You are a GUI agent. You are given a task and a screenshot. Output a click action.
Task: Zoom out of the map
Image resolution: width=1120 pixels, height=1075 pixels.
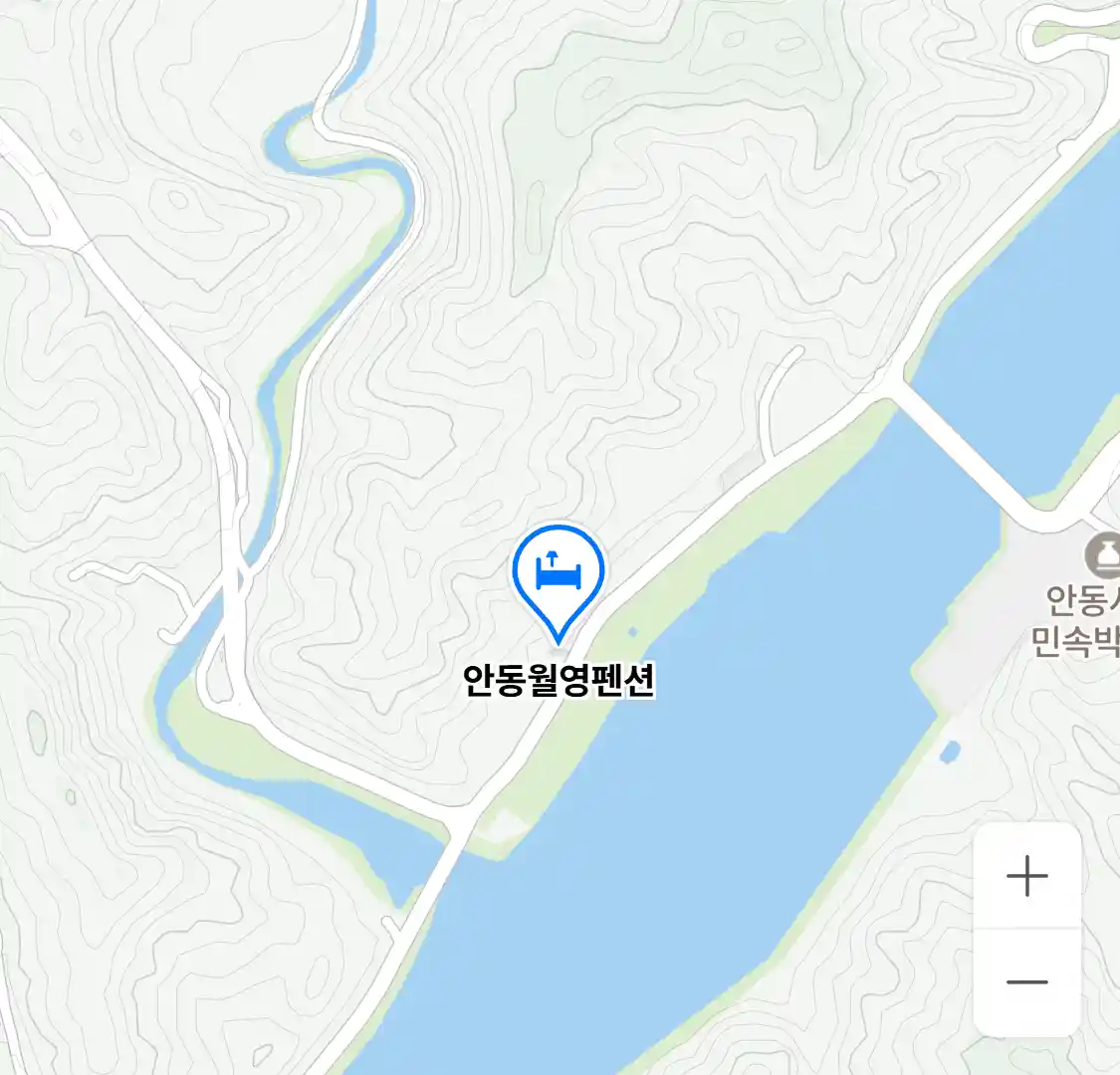(1026, 982)
